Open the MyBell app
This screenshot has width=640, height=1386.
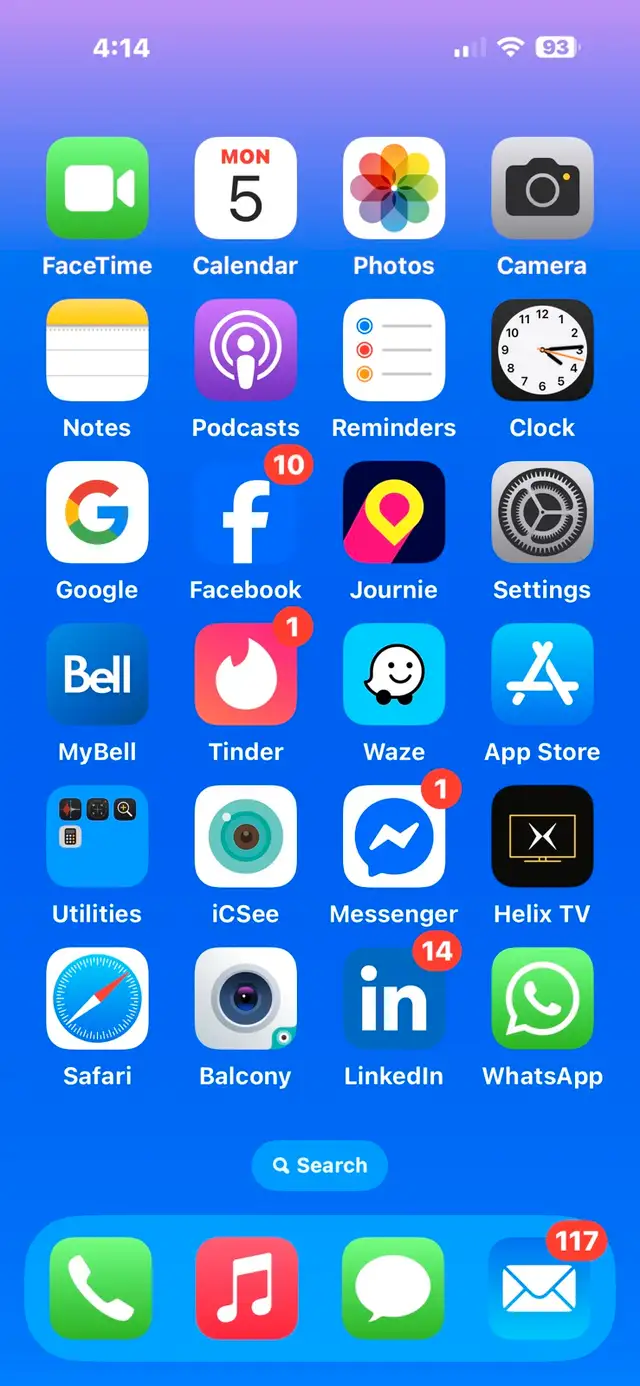97,674
